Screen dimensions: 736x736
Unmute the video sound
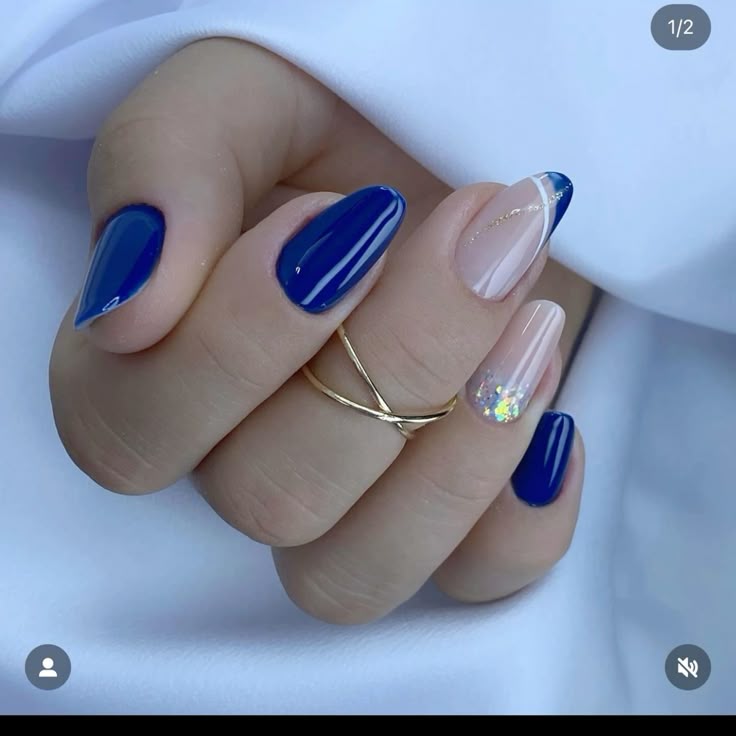pyautogui.click(x=687, y=667)
